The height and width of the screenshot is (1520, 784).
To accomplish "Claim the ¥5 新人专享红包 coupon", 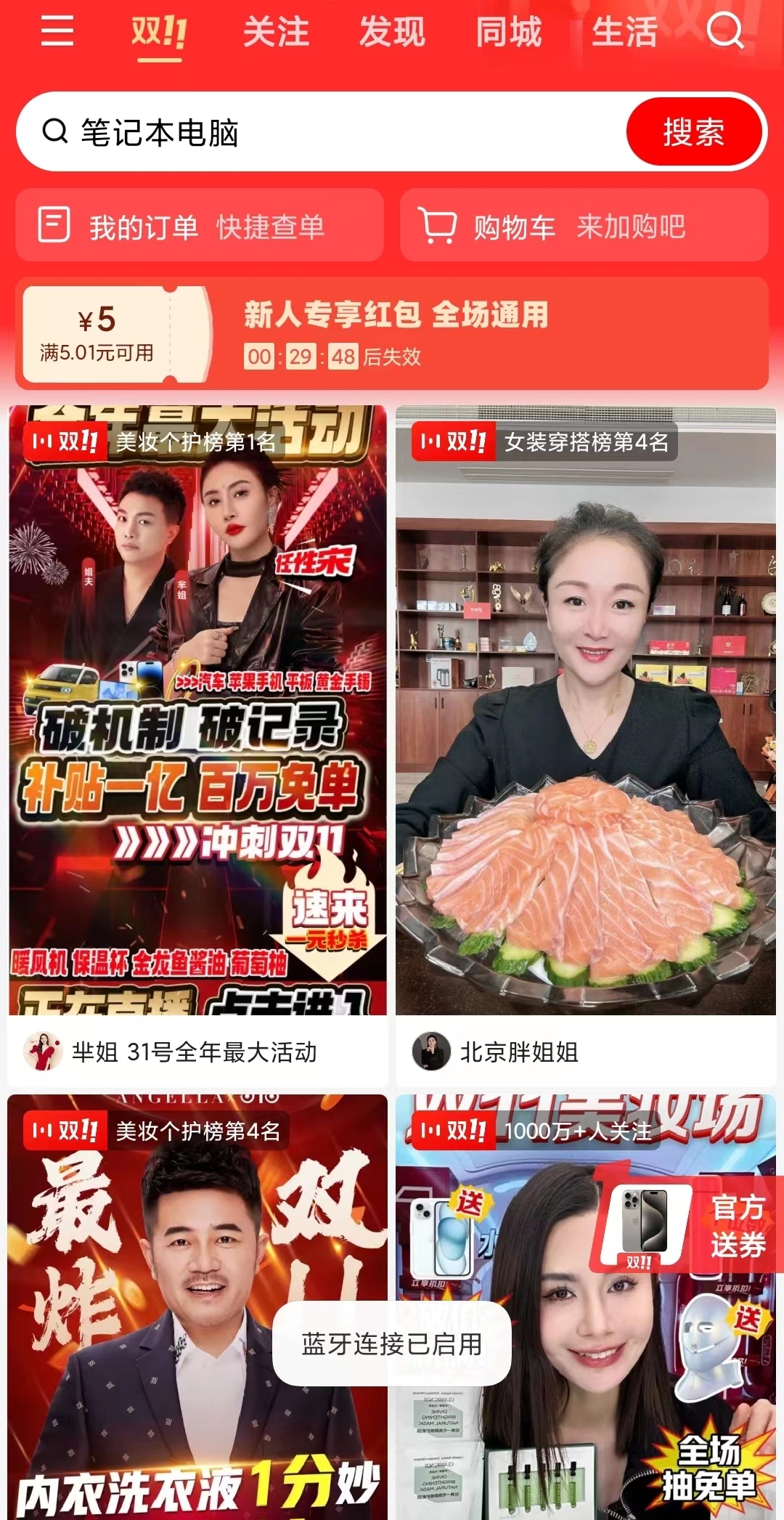I will [392, 334].
